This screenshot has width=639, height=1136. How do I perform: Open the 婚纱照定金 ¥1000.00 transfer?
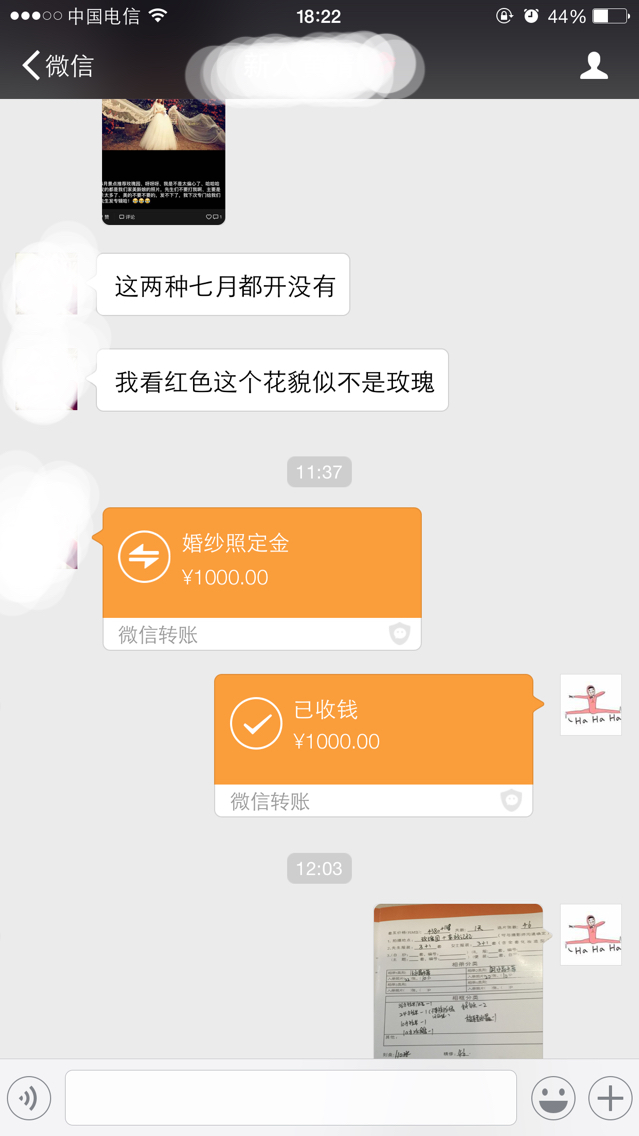262,579
